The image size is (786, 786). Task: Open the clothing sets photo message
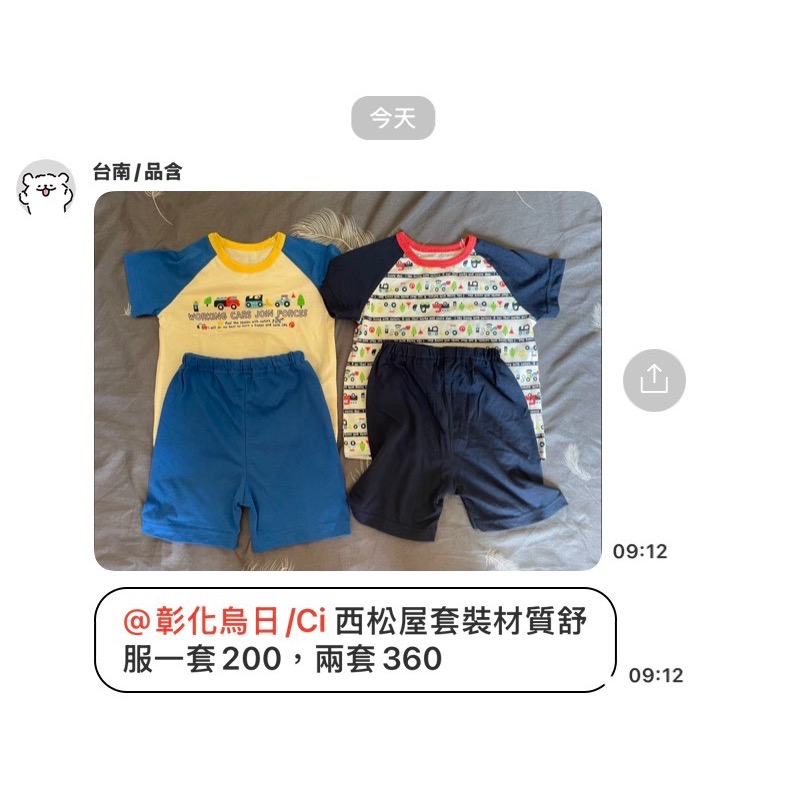pos(348,380)
